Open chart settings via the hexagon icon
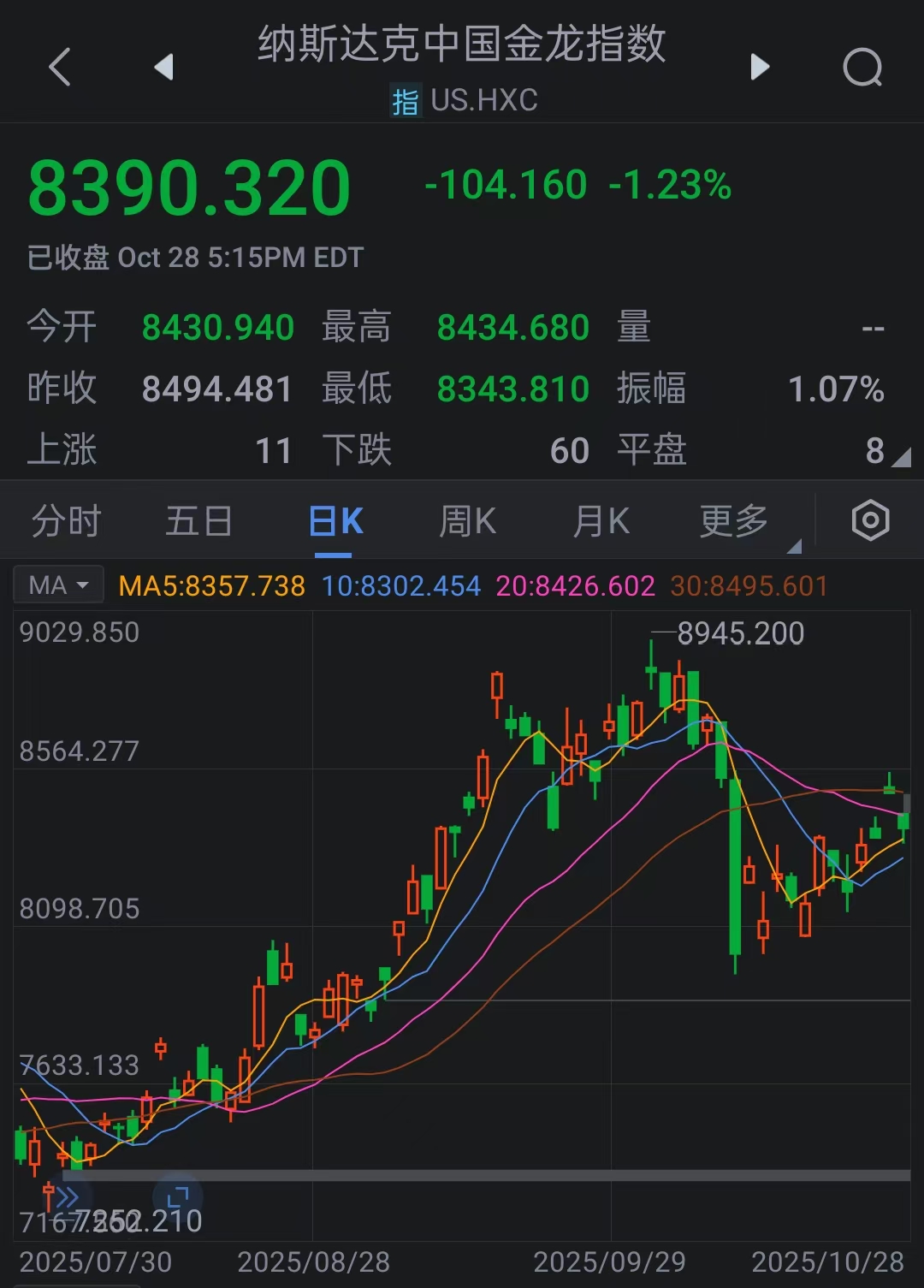This screenshot has height=1288, width=924. tap(870, 519)
